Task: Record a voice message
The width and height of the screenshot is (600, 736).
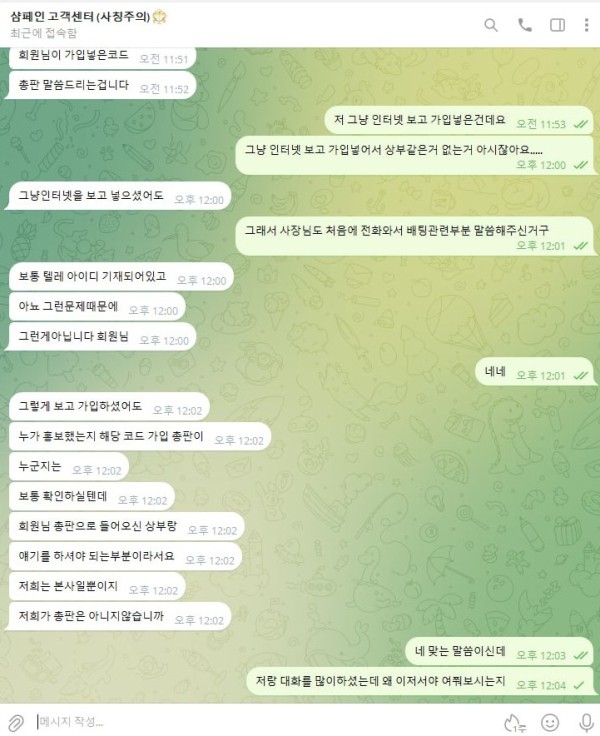Action: click(x=585, y=721)
